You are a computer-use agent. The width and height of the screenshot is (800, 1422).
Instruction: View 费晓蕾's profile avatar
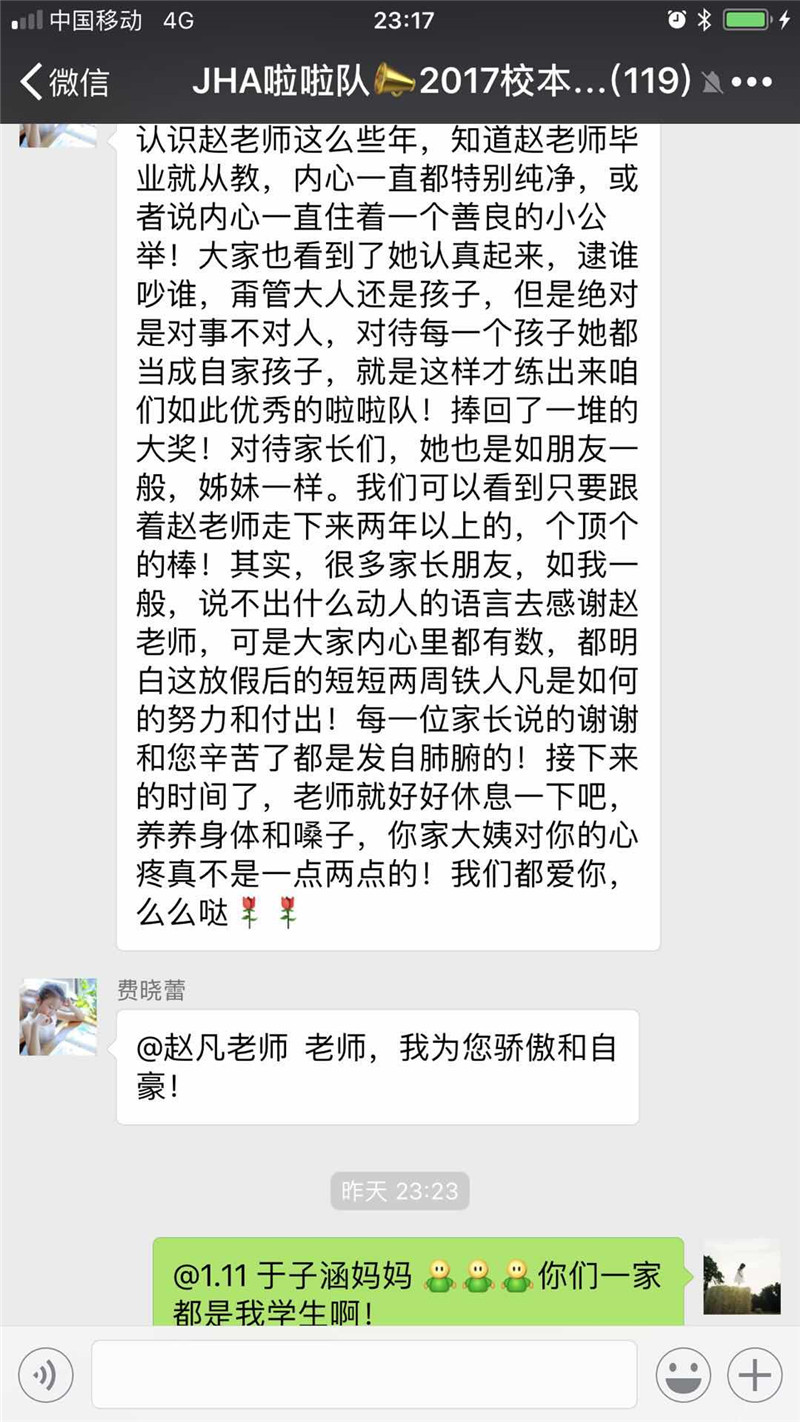tap(58, 1016)
